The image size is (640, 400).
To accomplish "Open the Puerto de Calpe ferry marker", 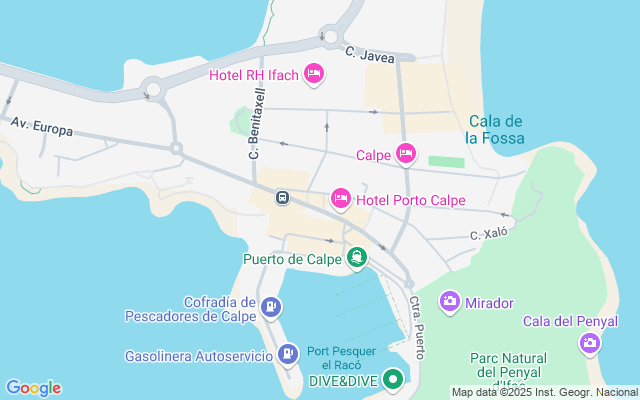I will 357,259.
